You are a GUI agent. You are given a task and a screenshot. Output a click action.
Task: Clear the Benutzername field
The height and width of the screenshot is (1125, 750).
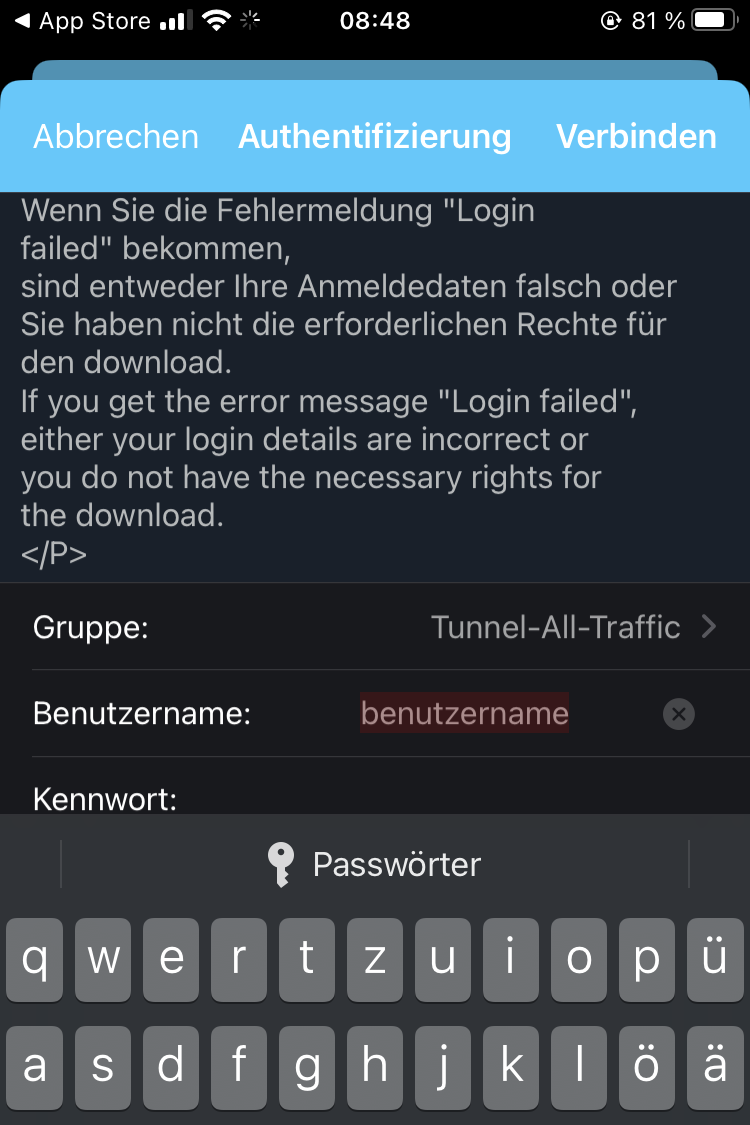pos(678,714)
